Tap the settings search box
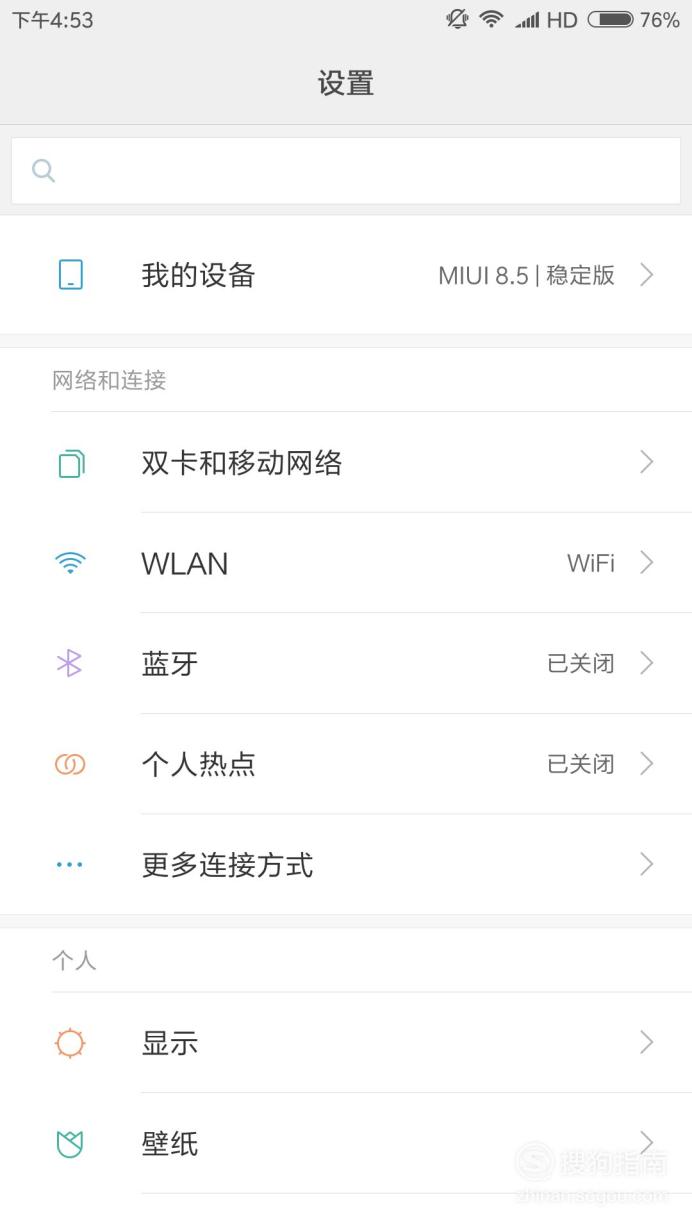 tap(346, 171)
